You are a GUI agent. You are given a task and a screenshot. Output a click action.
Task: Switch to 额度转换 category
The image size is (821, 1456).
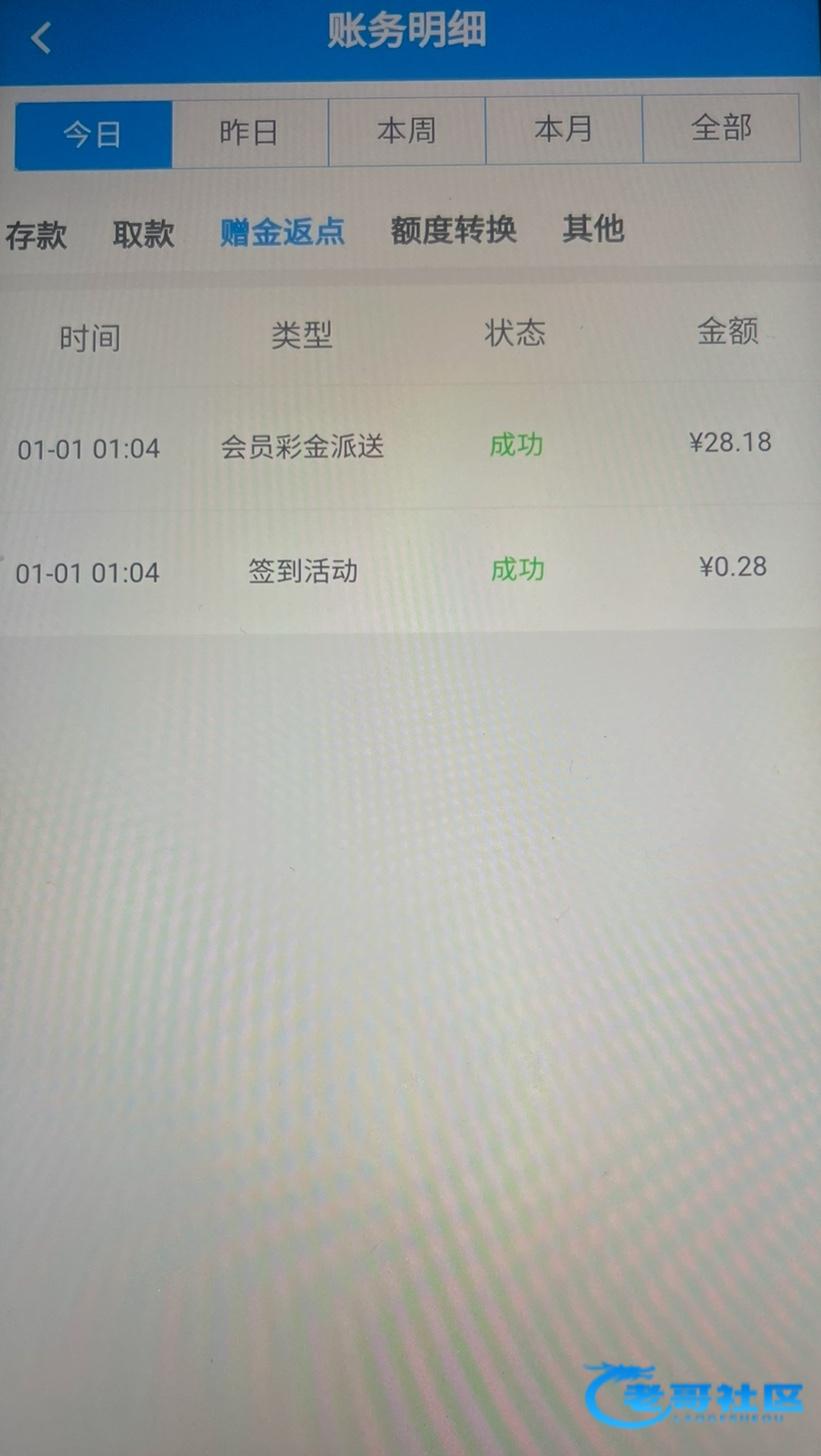point(453,230)
